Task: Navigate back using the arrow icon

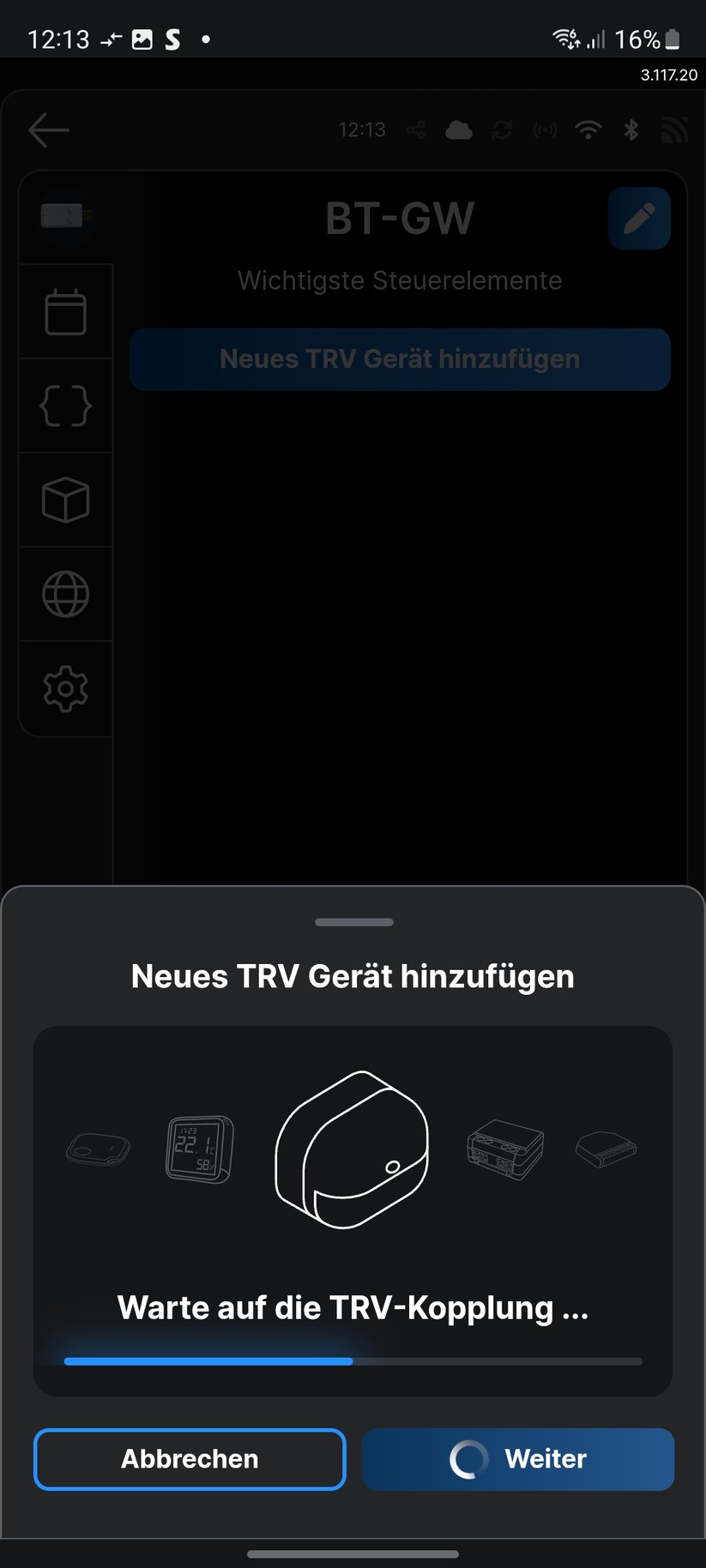Action: [x=50, y=130]
